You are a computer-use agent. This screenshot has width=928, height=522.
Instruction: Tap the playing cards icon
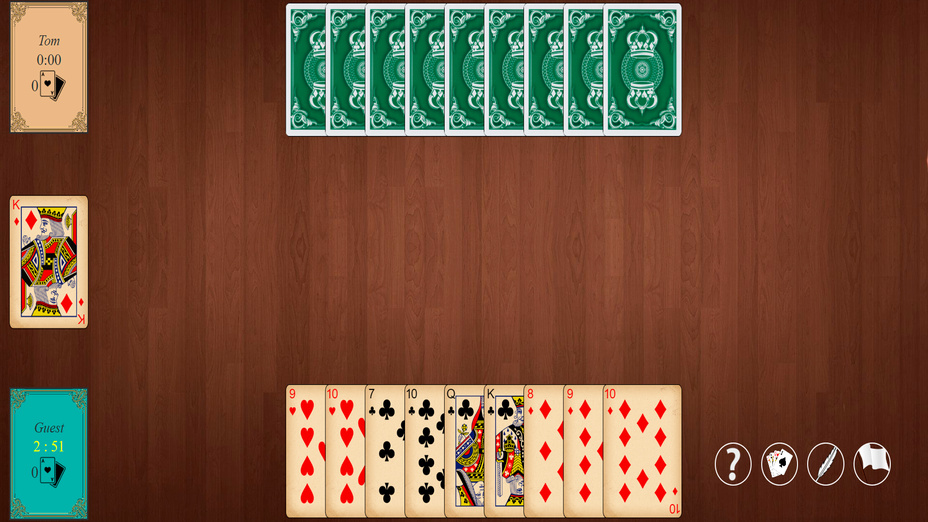coord(780,464)
